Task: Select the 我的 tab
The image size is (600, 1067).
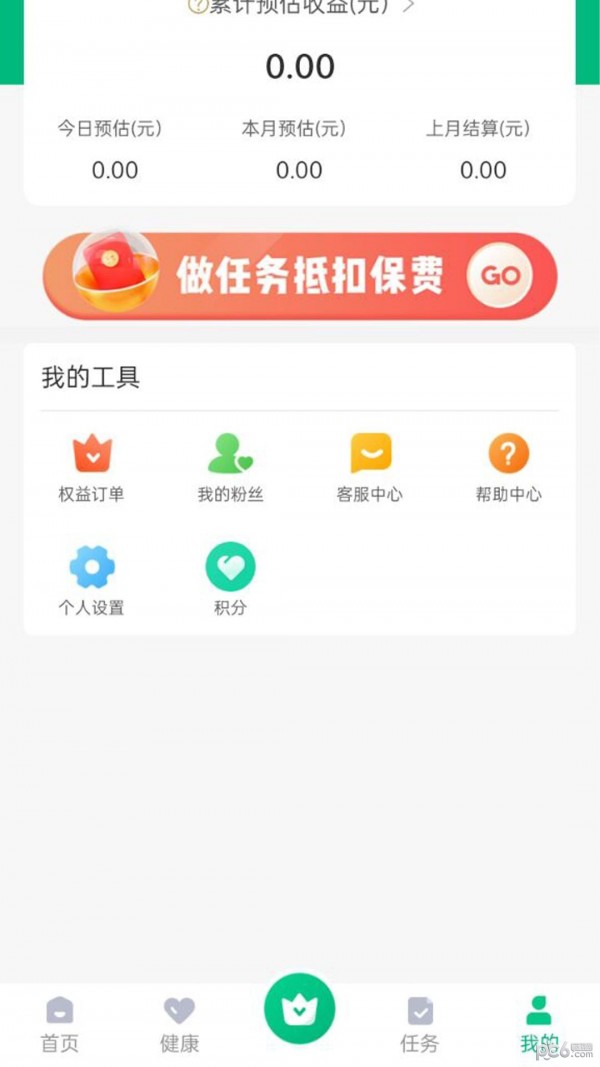Action: [538, 1024]
